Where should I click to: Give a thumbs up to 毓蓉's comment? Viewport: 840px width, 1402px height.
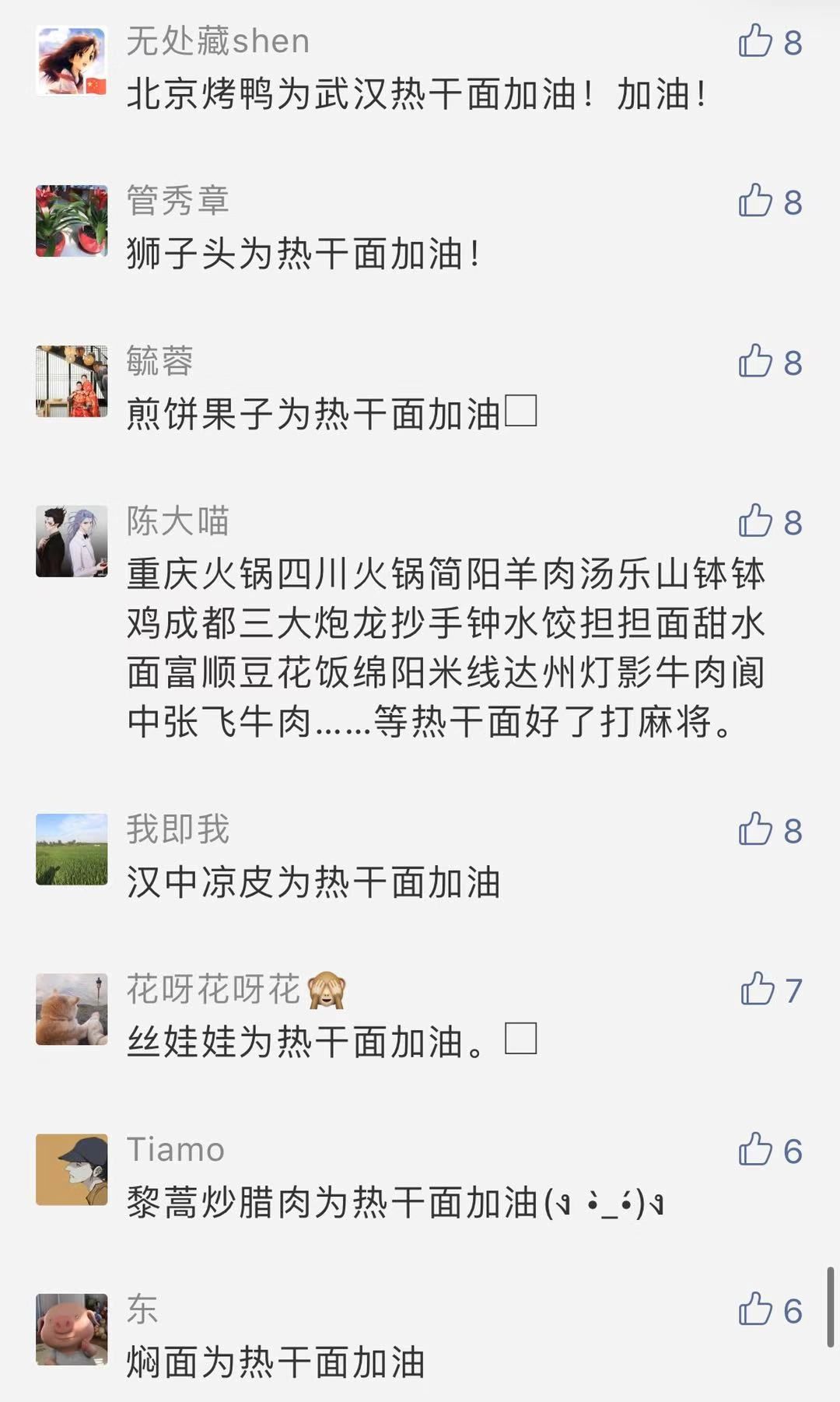coord(756,362)
